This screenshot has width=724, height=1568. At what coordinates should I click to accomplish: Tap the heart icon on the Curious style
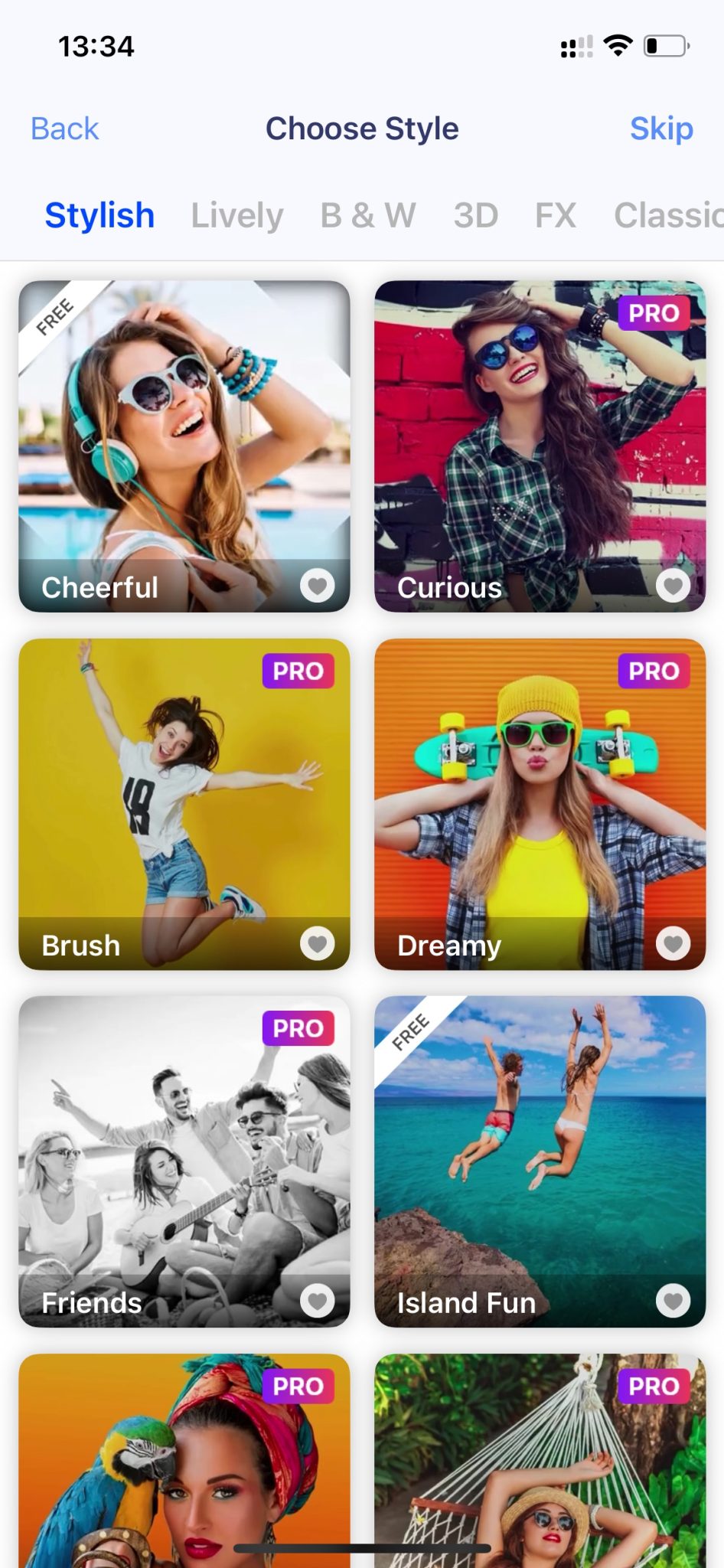point(673,586)
